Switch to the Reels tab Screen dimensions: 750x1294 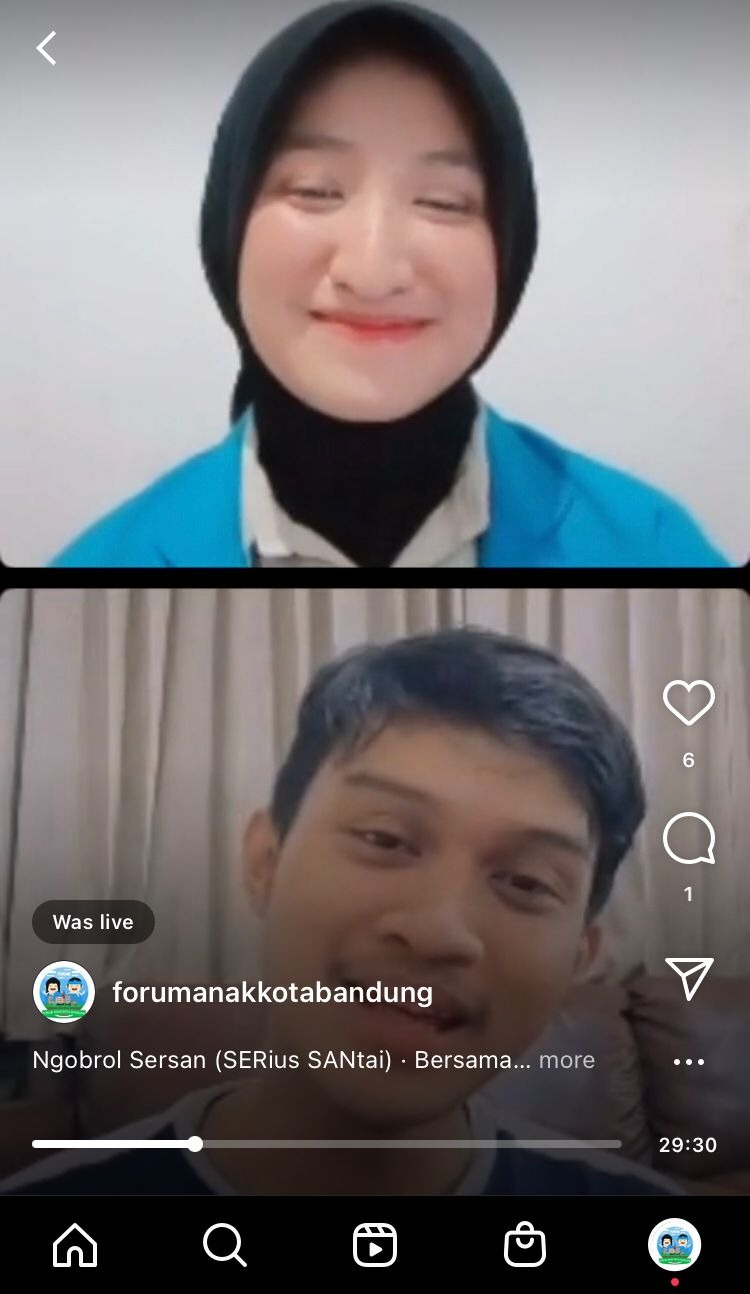click(375, 1246)
